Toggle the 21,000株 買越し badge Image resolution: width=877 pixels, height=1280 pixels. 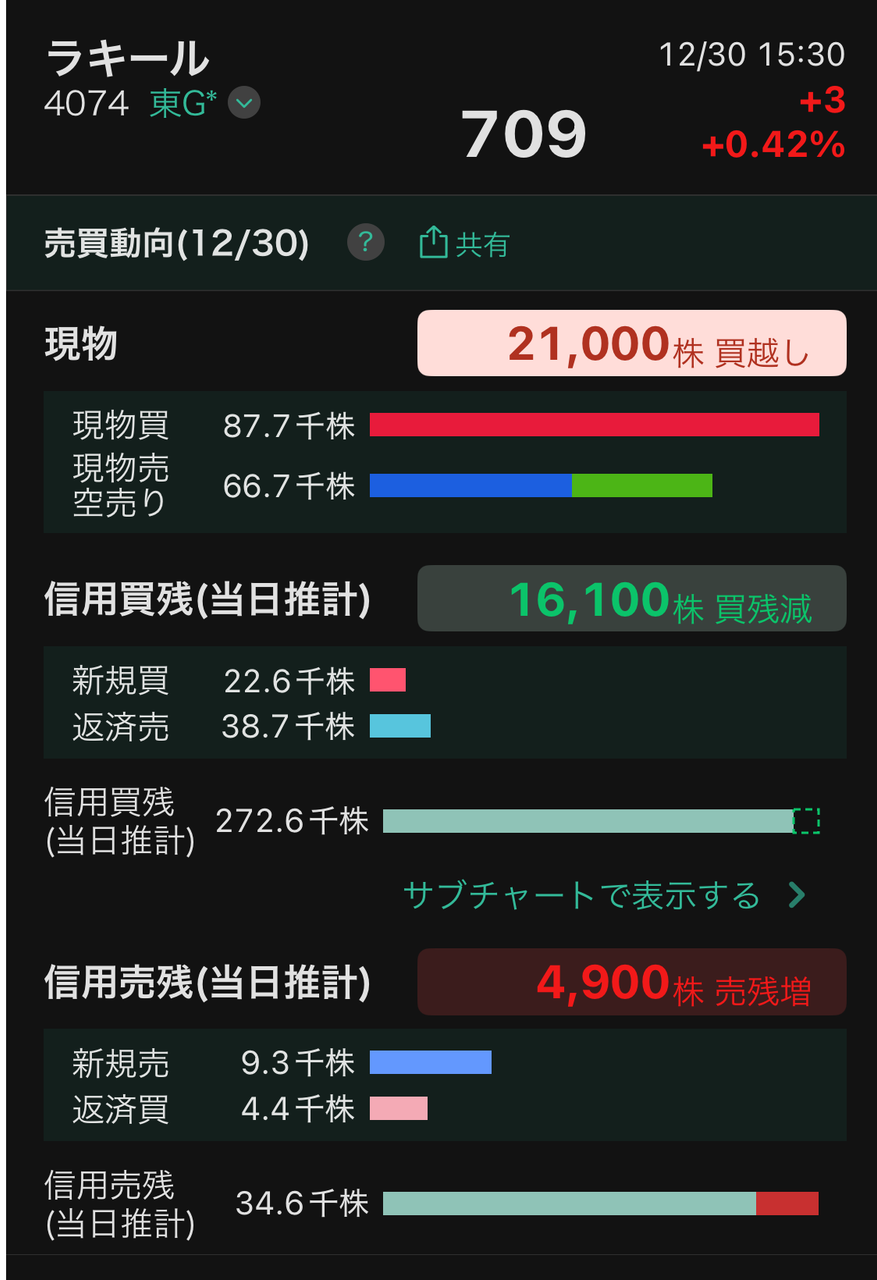tap(631, 343)
